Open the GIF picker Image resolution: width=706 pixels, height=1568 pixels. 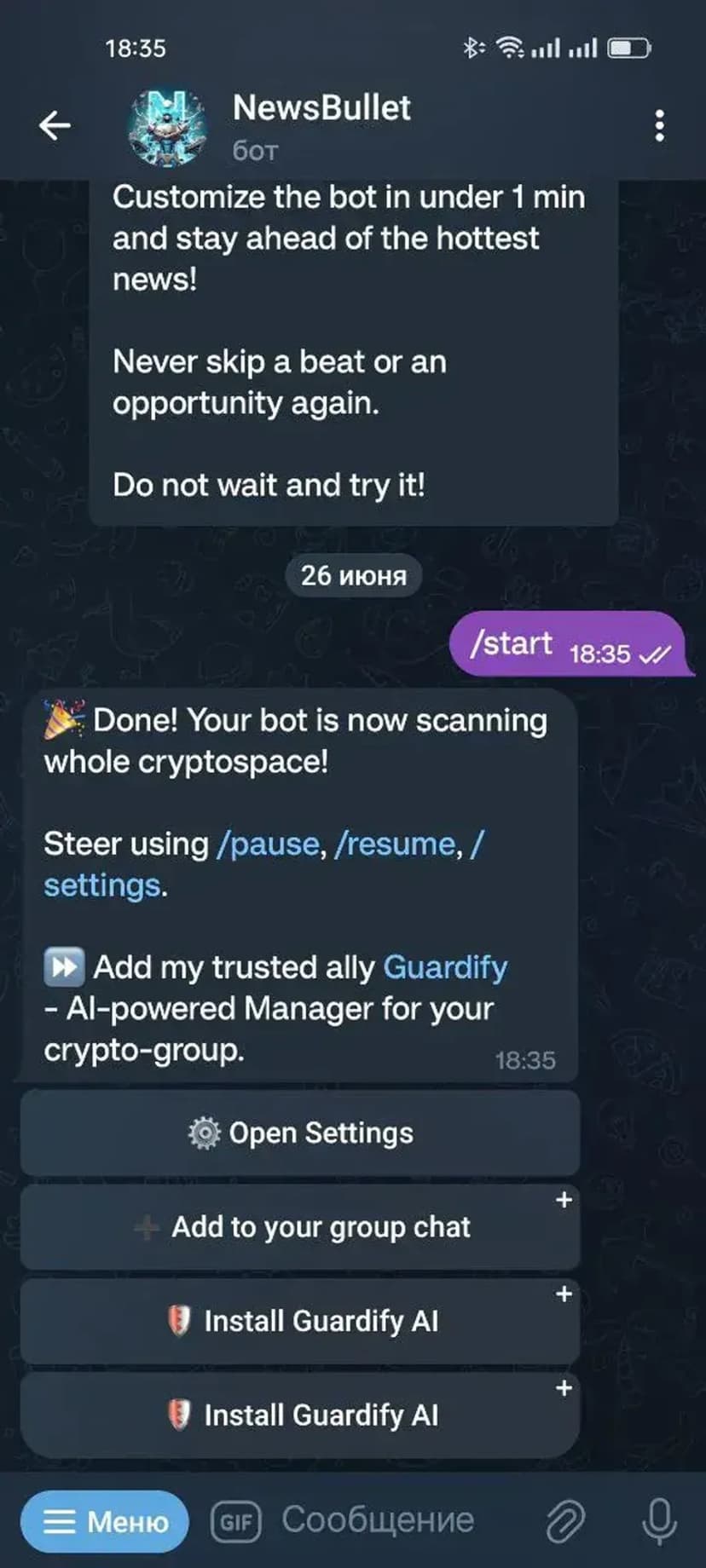236,1521
